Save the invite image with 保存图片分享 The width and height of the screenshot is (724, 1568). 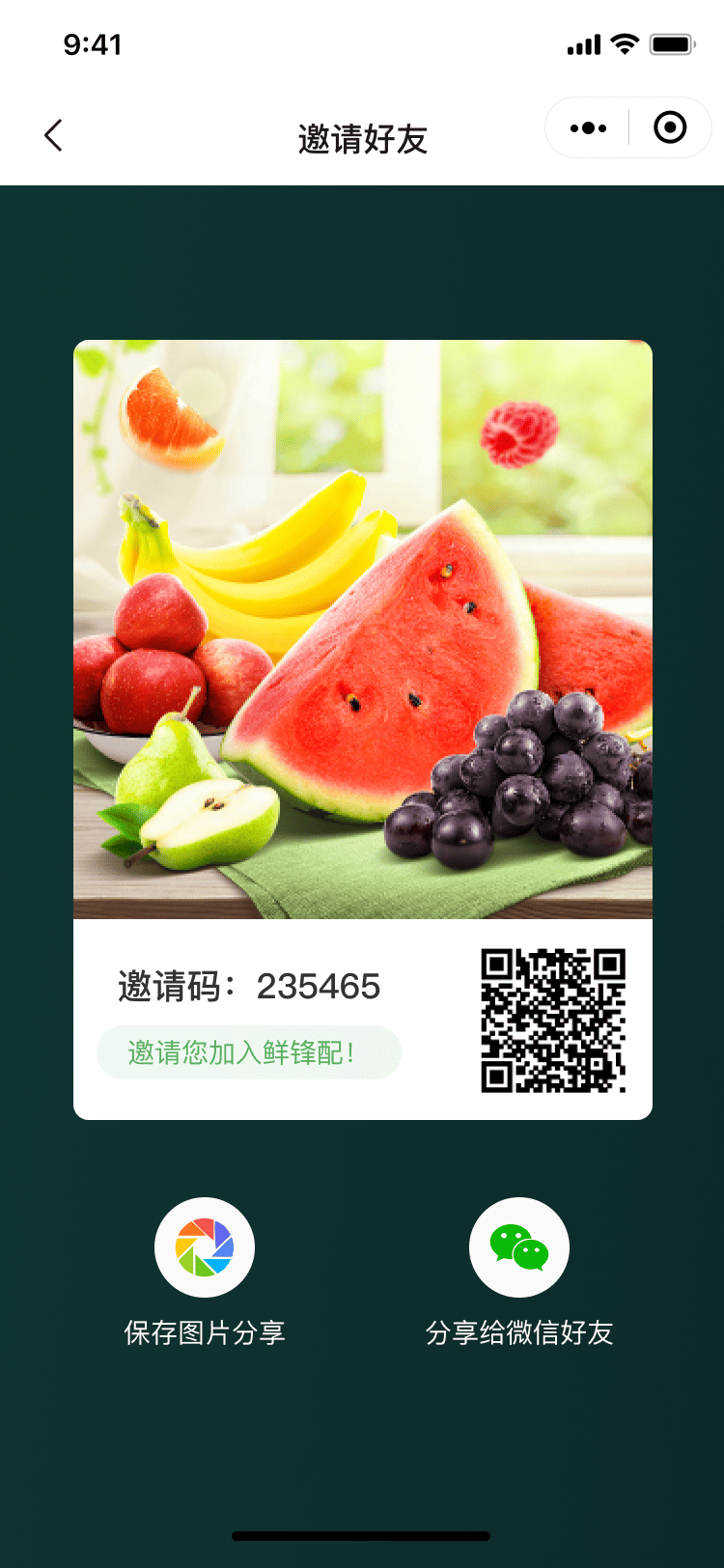tap(205, 1247)
